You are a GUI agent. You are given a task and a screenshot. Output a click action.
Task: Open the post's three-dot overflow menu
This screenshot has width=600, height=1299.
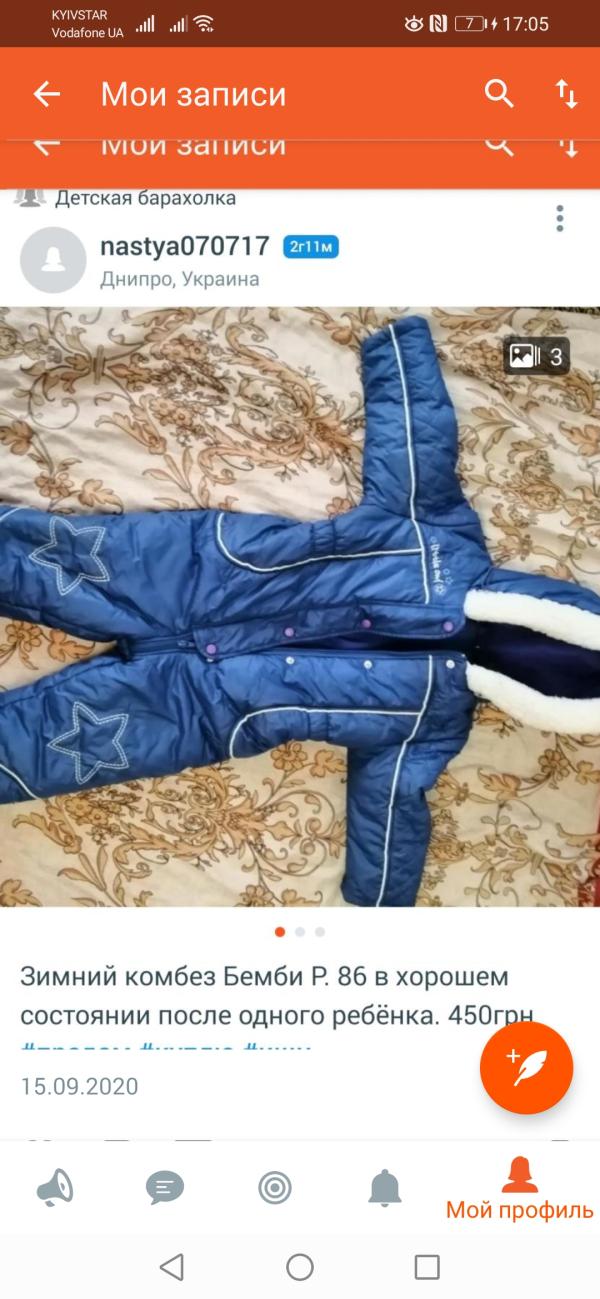pyautogui.click(x=560, y=218)
